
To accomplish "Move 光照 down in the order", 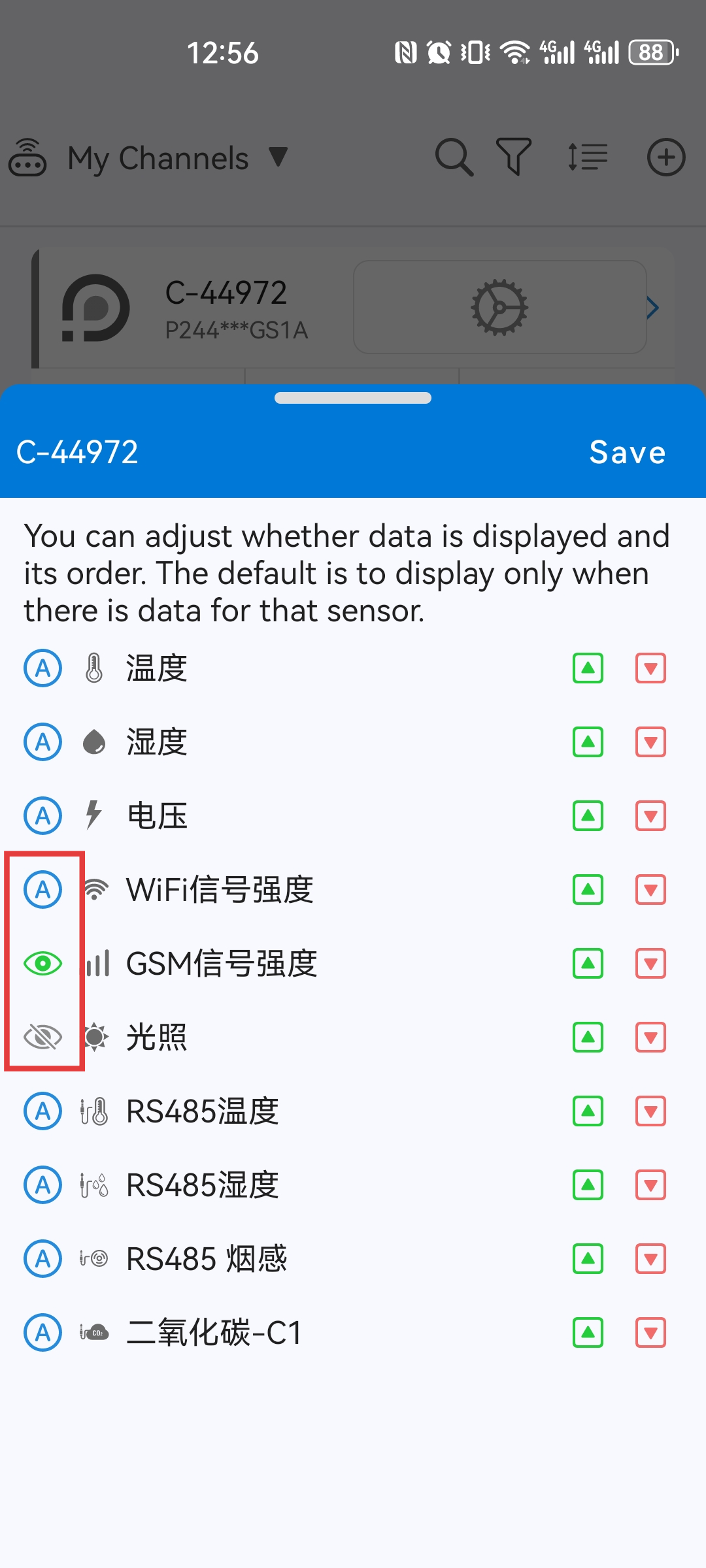I will click(650, 1037).
